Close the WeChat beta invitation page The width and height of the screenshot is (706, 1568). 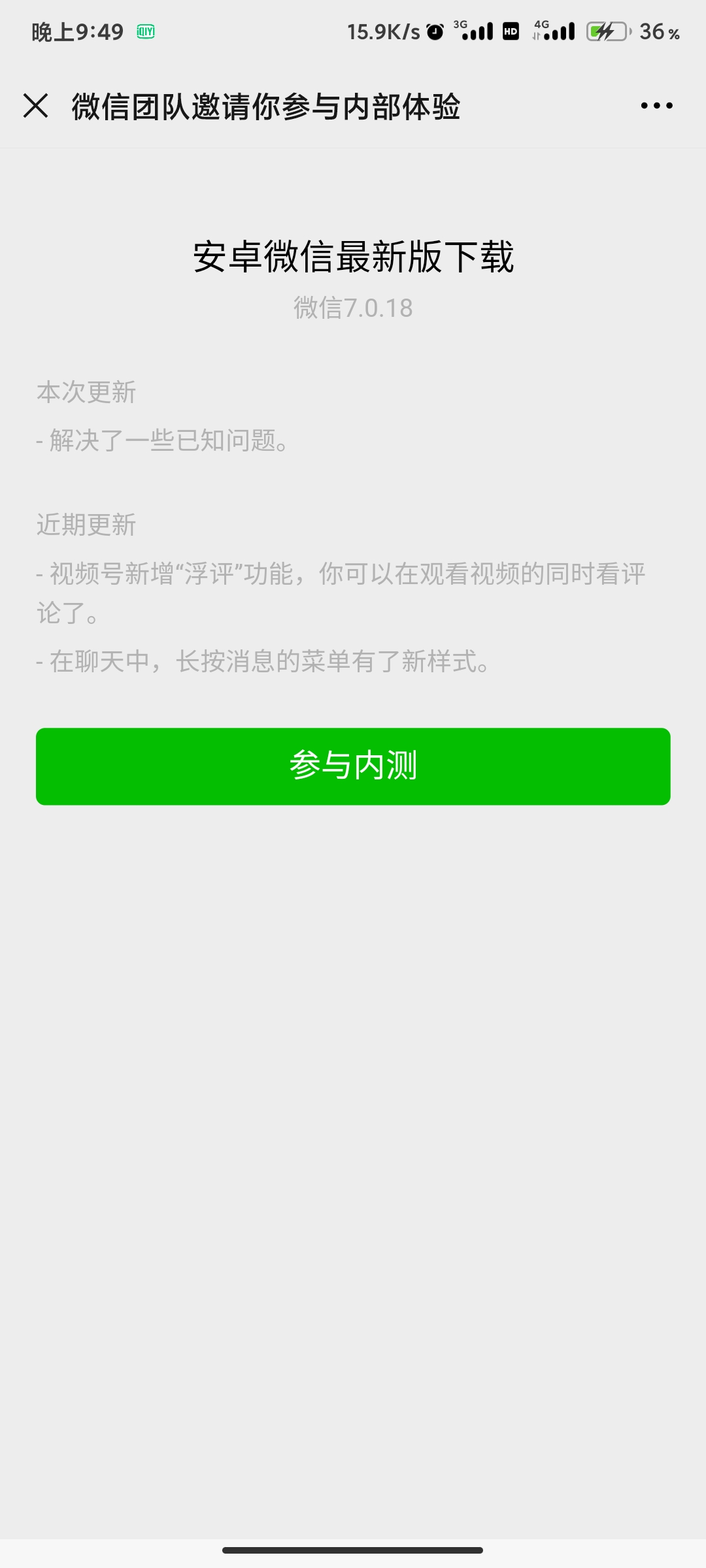tap(35, 106)
